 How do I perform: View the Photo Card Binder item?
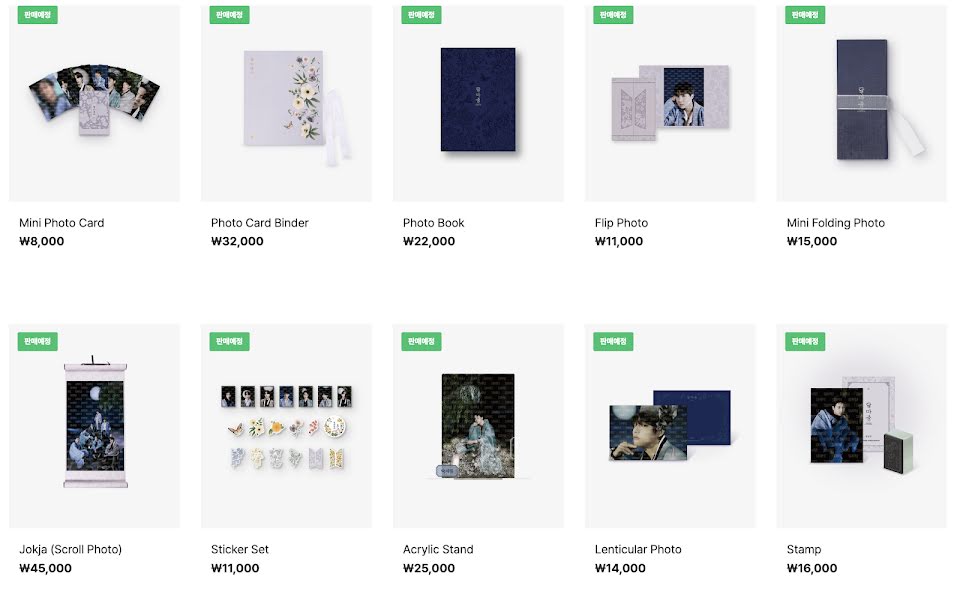(x=286, y=105)
